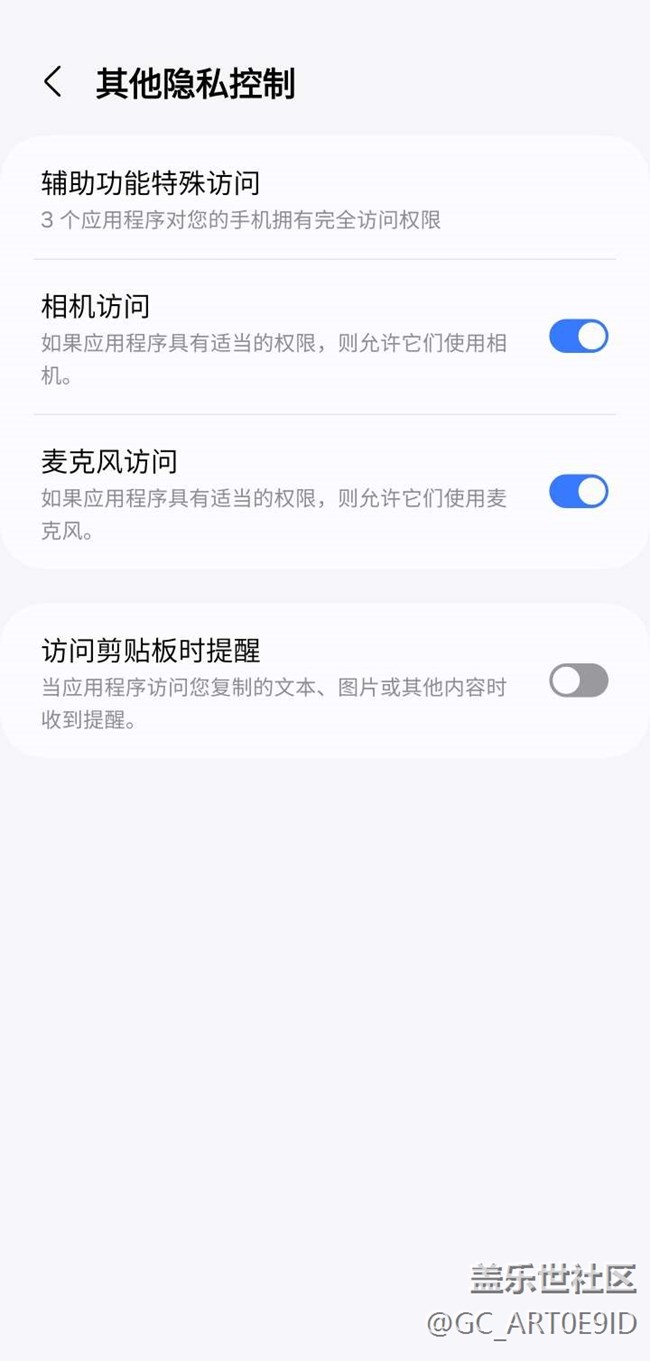Disable the 麦克风访问 switch
The height and width of the screenshot is (1361, 650).
578,491
